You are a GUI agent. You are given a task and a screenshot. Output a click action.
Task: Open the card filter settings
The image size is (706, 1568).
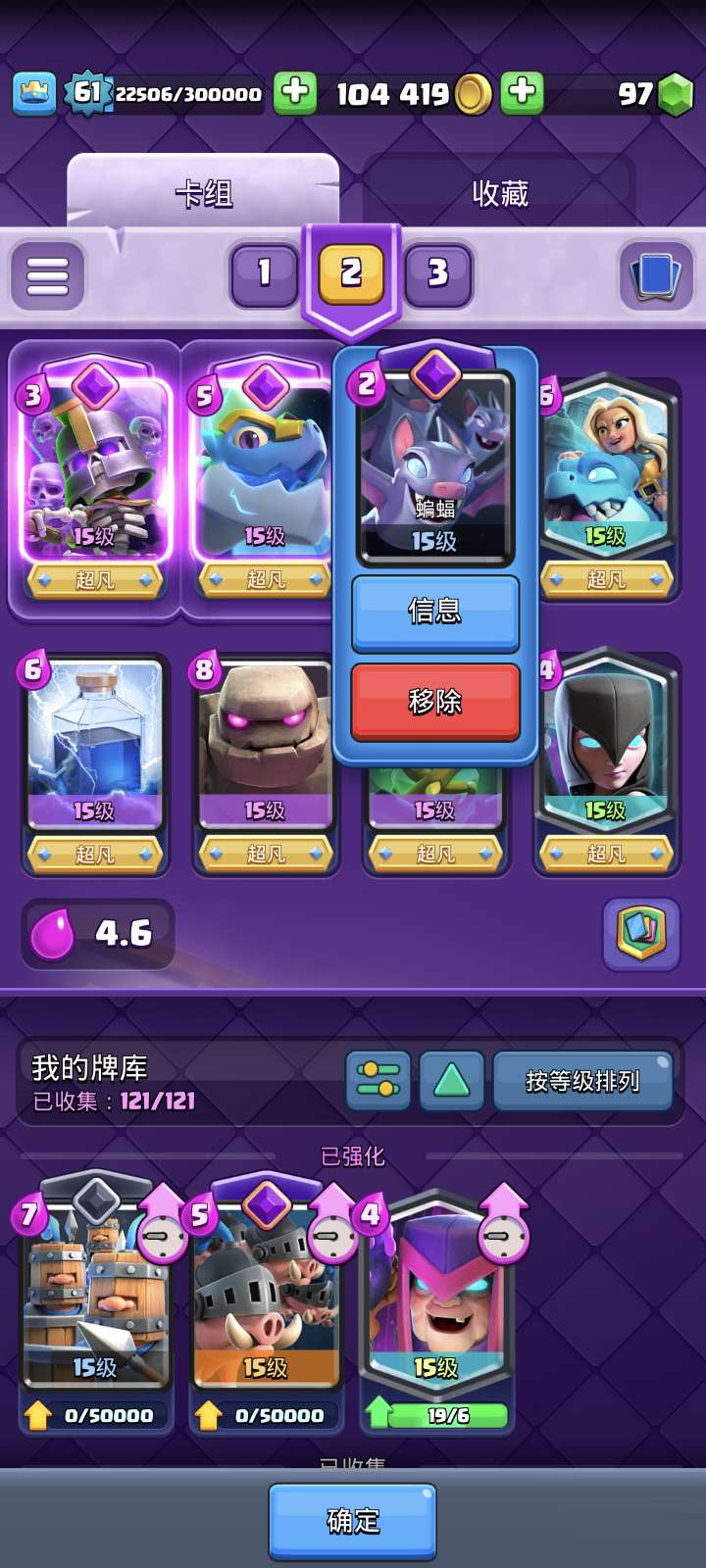(x=378, y=1081)
